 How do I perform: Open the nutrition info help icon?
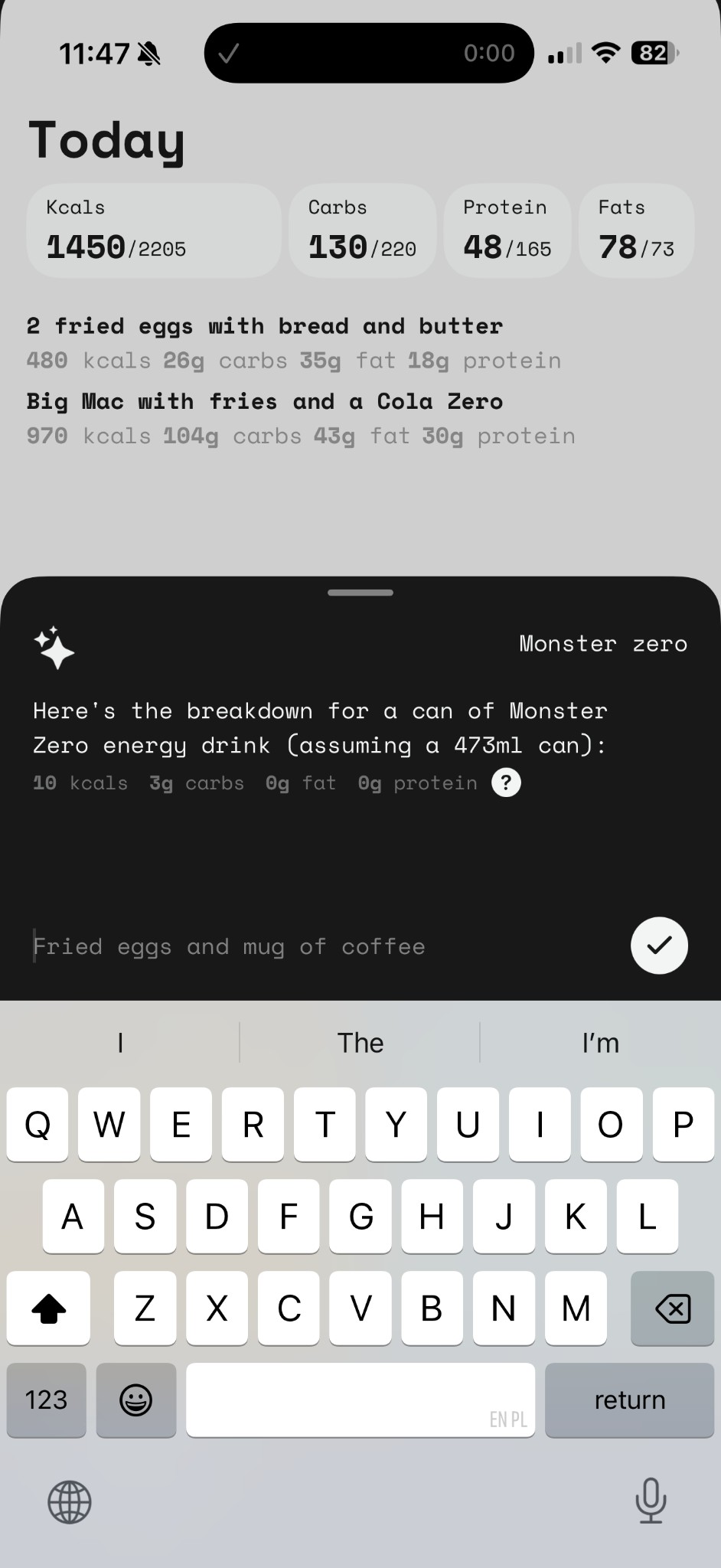[x=505, y=782]
